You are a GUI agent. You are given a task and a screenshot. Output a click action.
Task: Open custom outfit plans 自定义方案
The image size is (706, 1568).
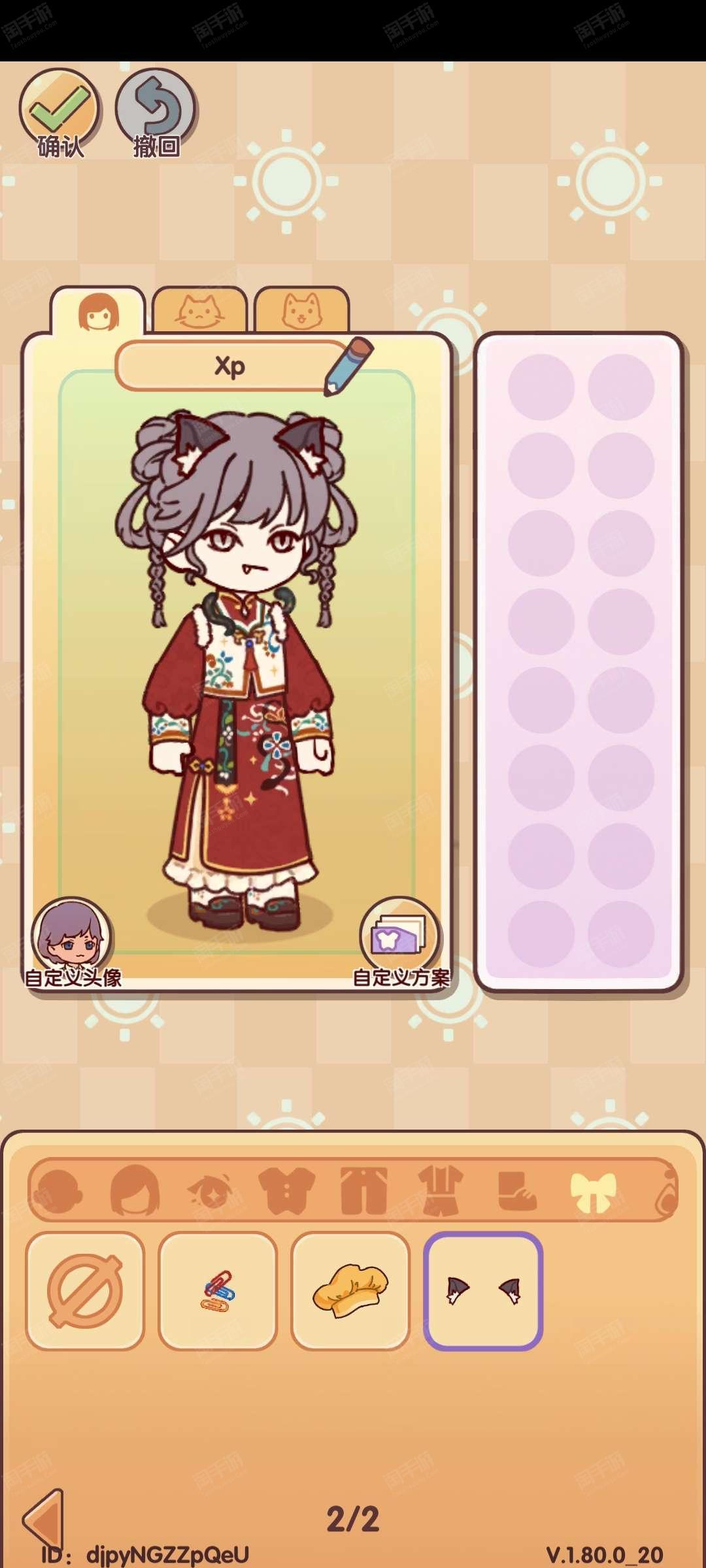coord(401,941)
